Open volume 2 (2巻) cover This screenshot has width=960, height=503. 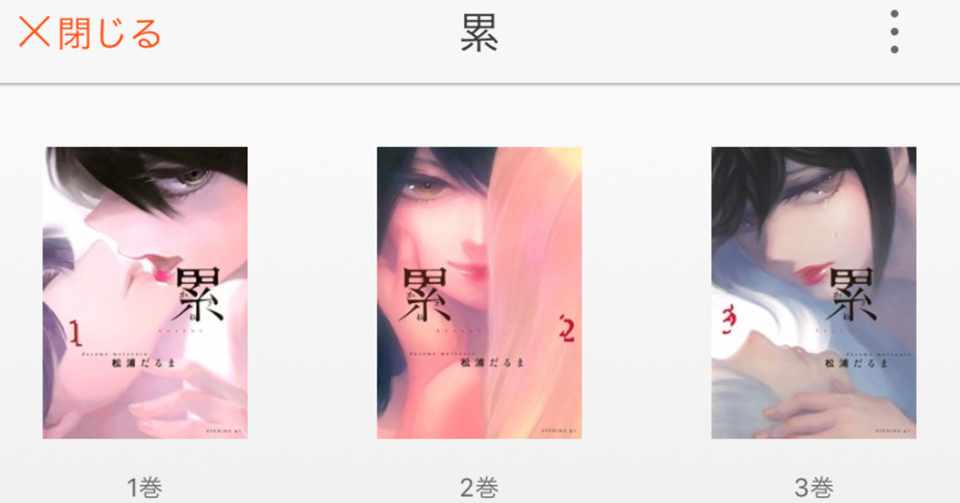click(479, 292)
